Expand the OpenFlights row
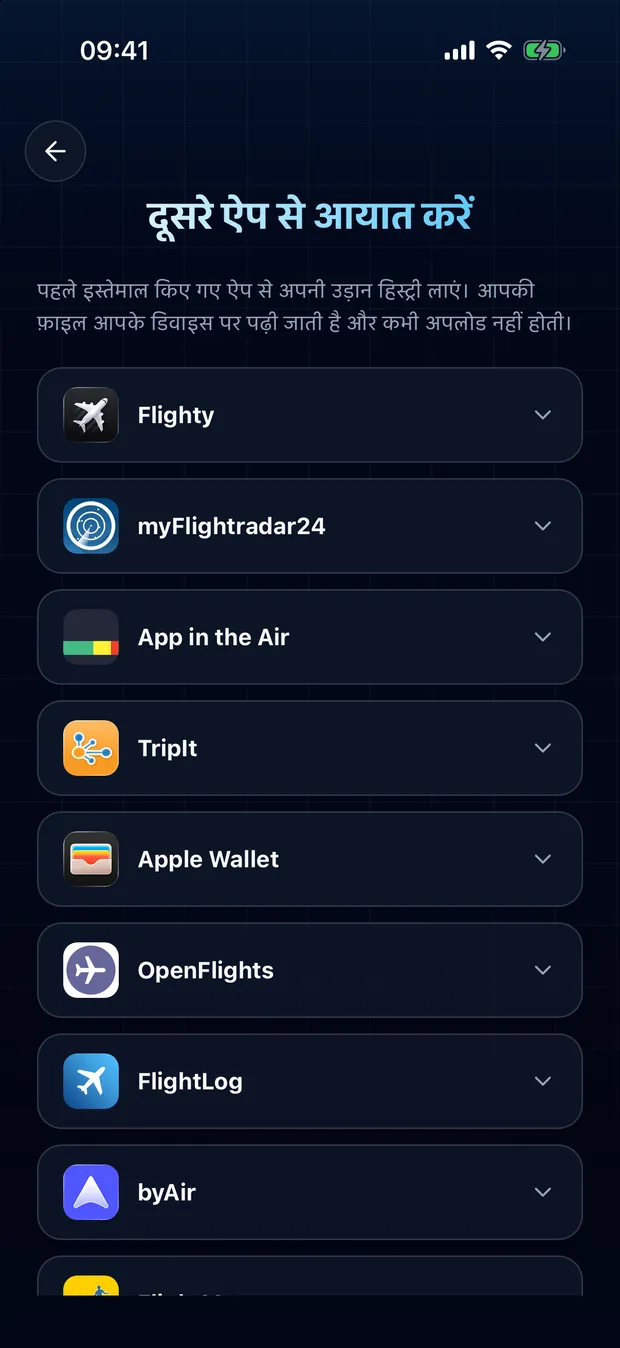620x1348 pixels. coord(310,970)
